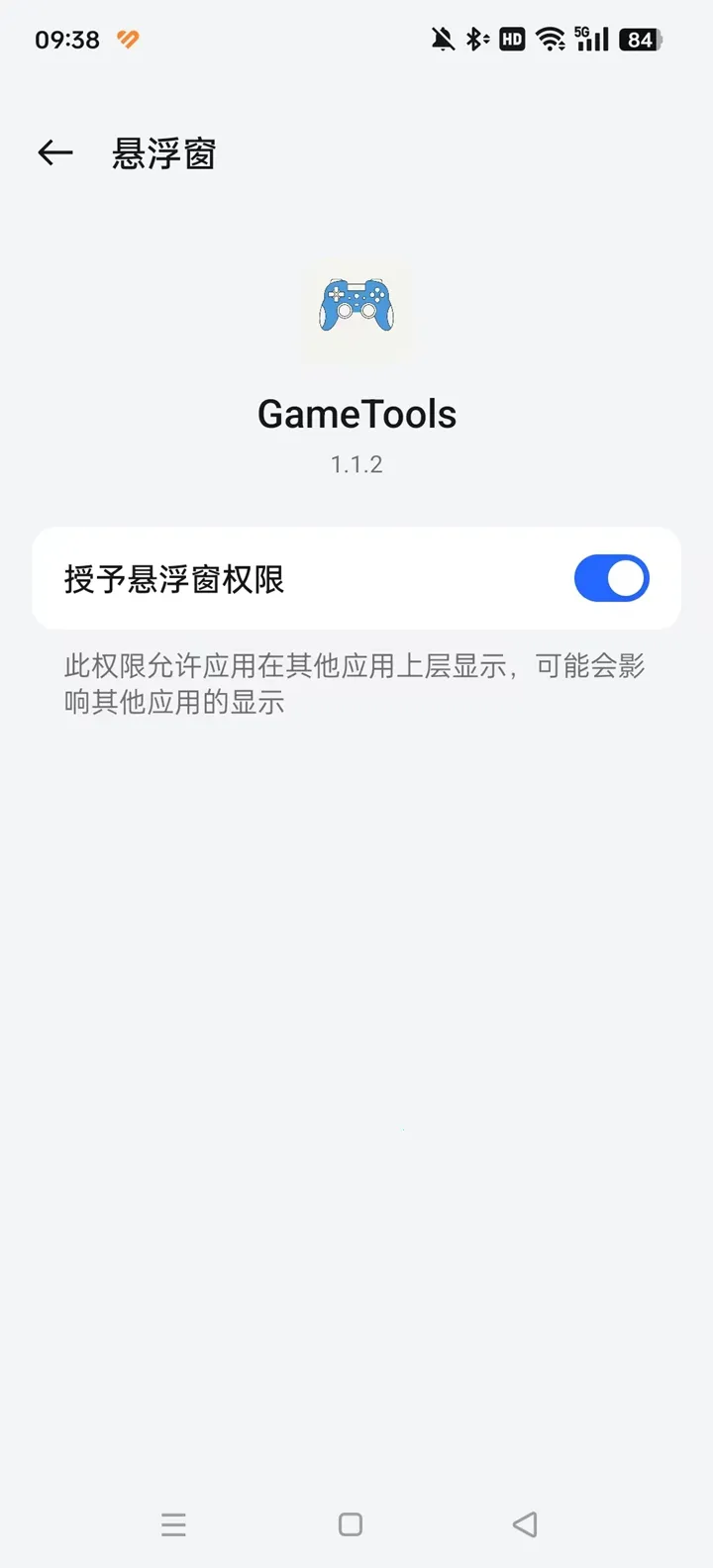Tap the battery indicator showing 84
The image size is (713, 1568).
pos(639,39)
